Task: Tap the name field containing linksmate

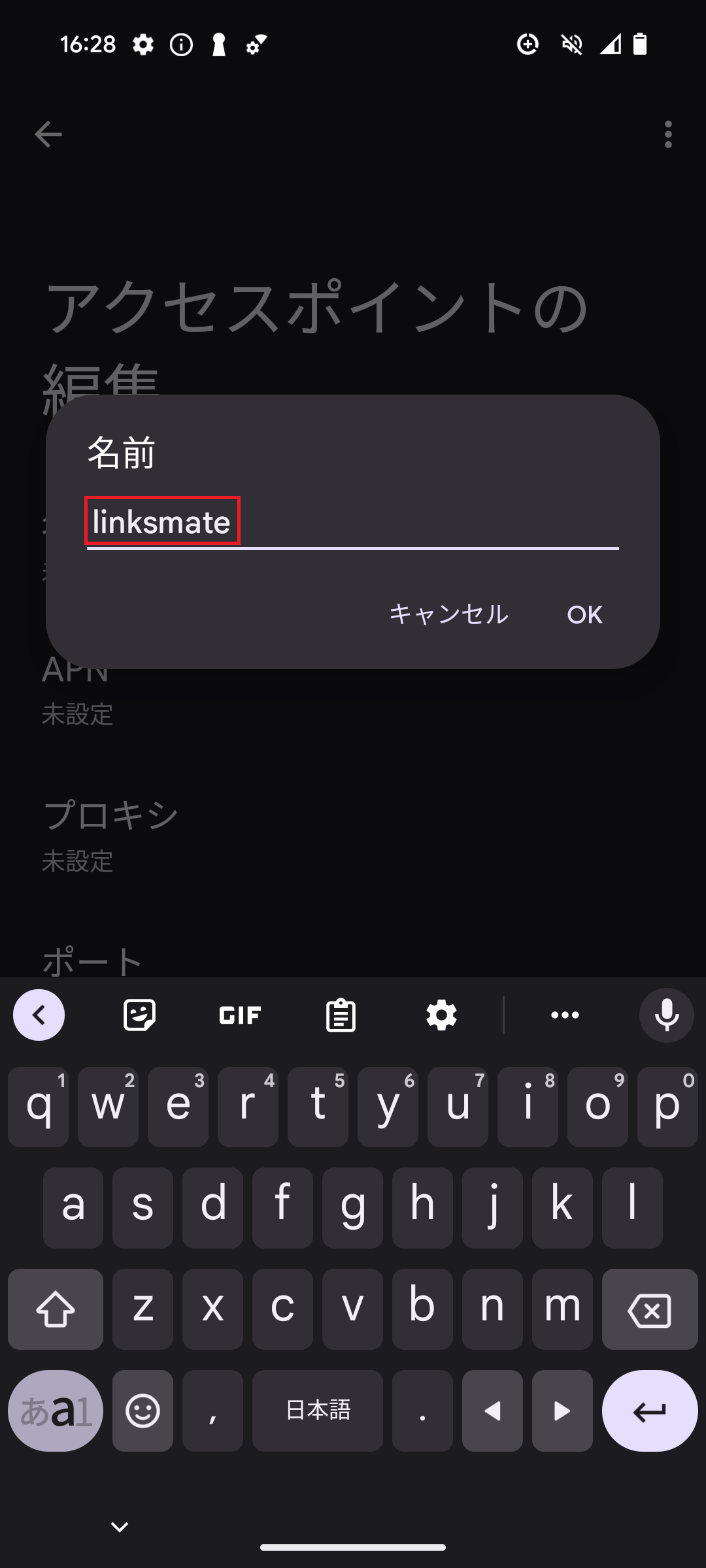Action: click(352, 522)
